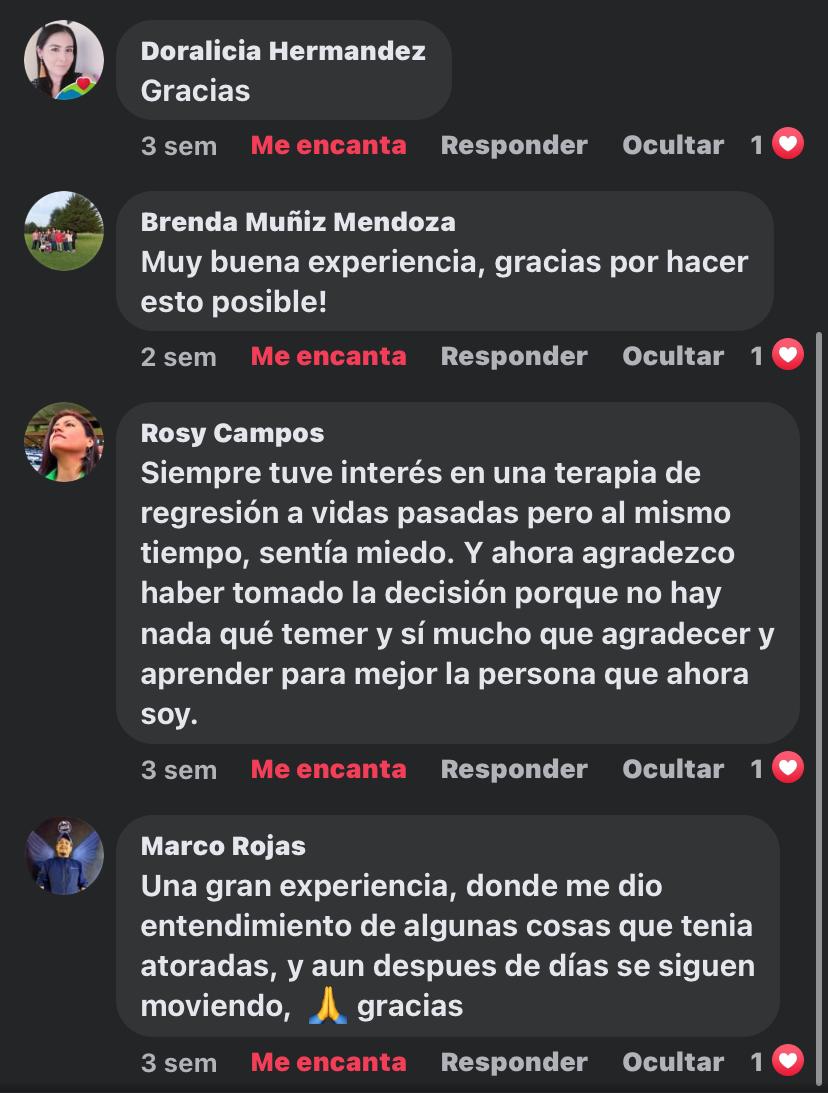Open Brenda Muñiz Mendoza's profile name
Viewport: 828px width, 1093px height.
pyautogui.click(x=297, y=221)
